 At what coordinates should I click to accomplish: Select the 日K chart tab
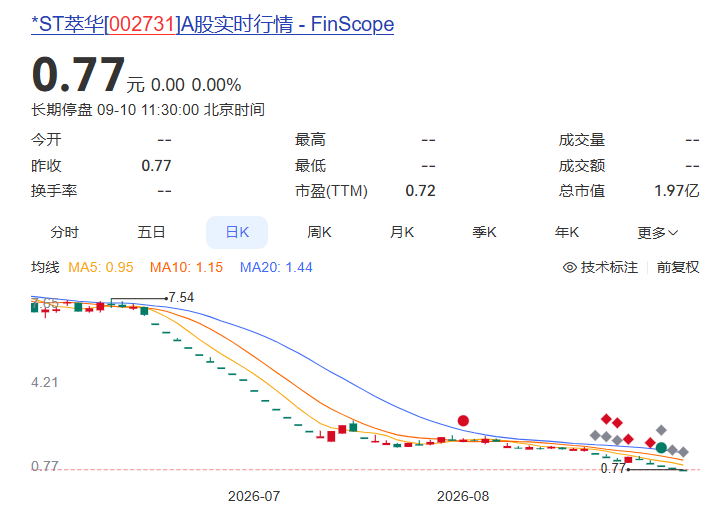pos(237,232)
